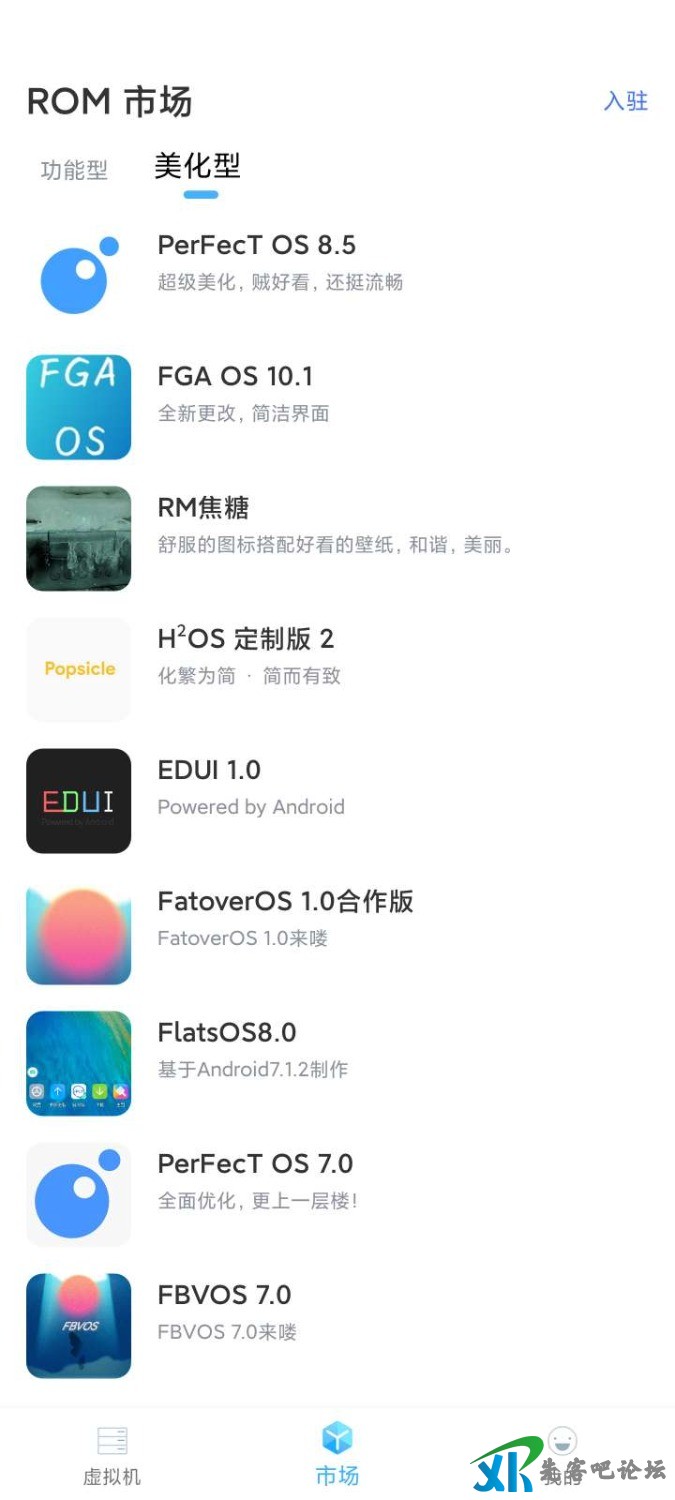Open PerFecT OS 7.0 ROM
This screenshot has height=1500, width=675.
pos(255,1164)
